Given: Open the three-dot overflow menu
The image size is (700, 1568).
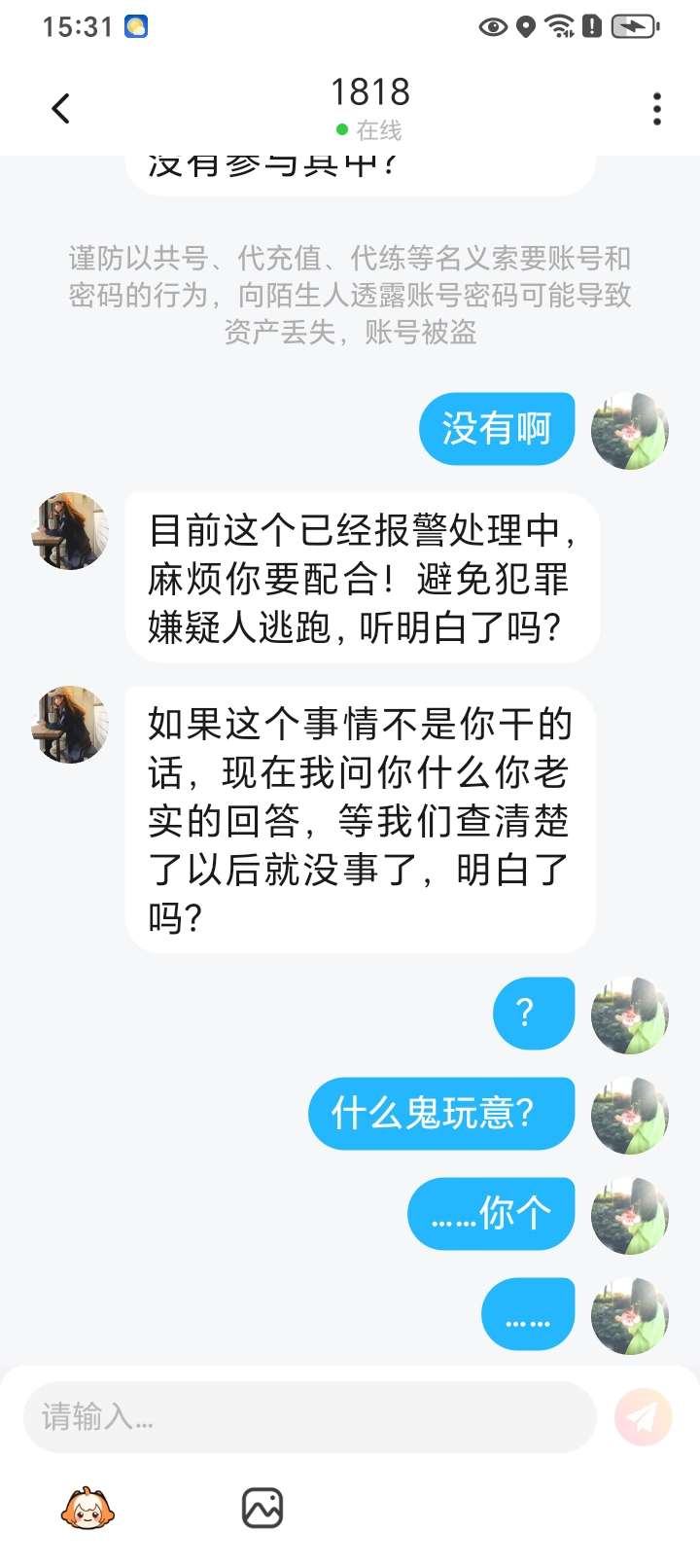Looking at the screenshot, I should 657,109.
